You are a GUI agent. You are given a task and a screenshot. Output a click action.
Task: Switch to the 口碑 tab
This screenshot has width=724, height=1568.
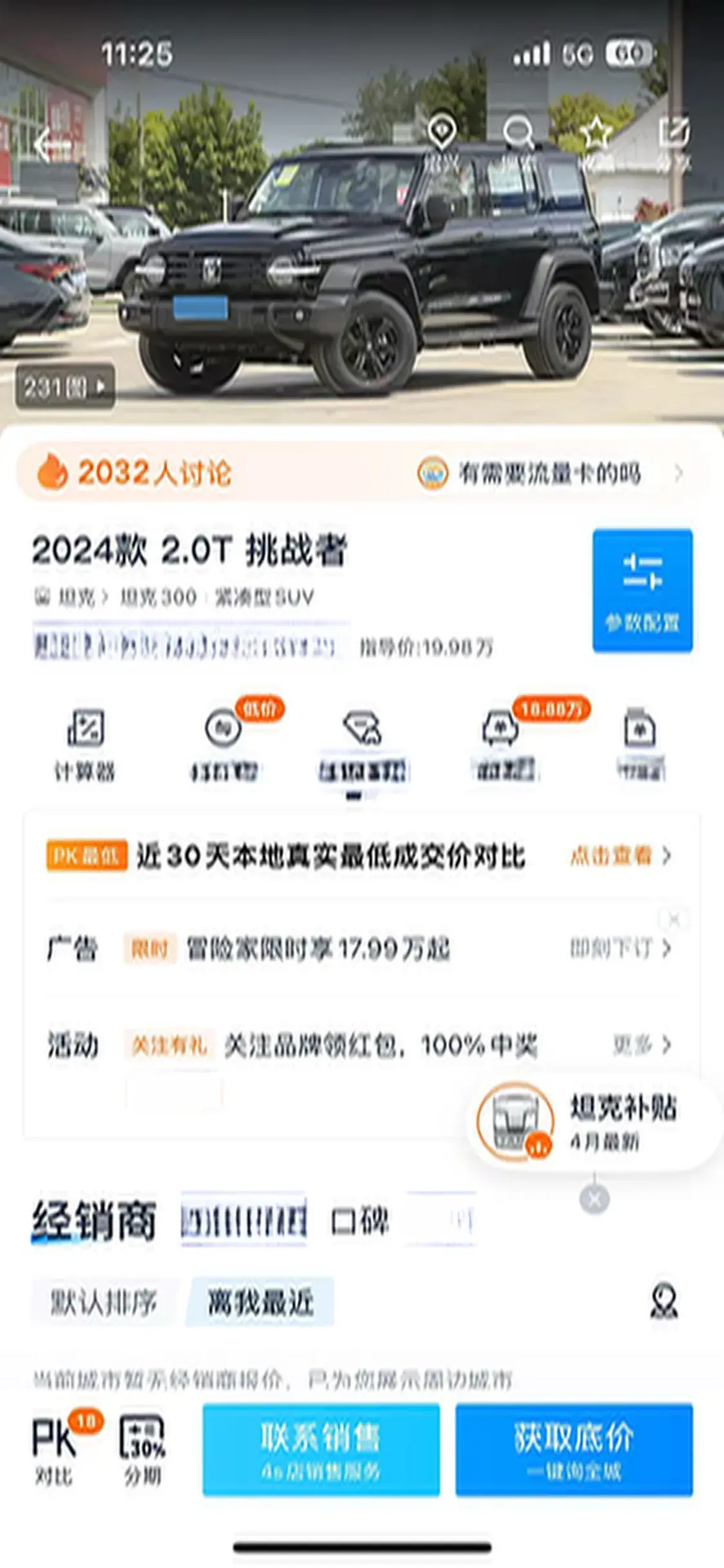360,1220
